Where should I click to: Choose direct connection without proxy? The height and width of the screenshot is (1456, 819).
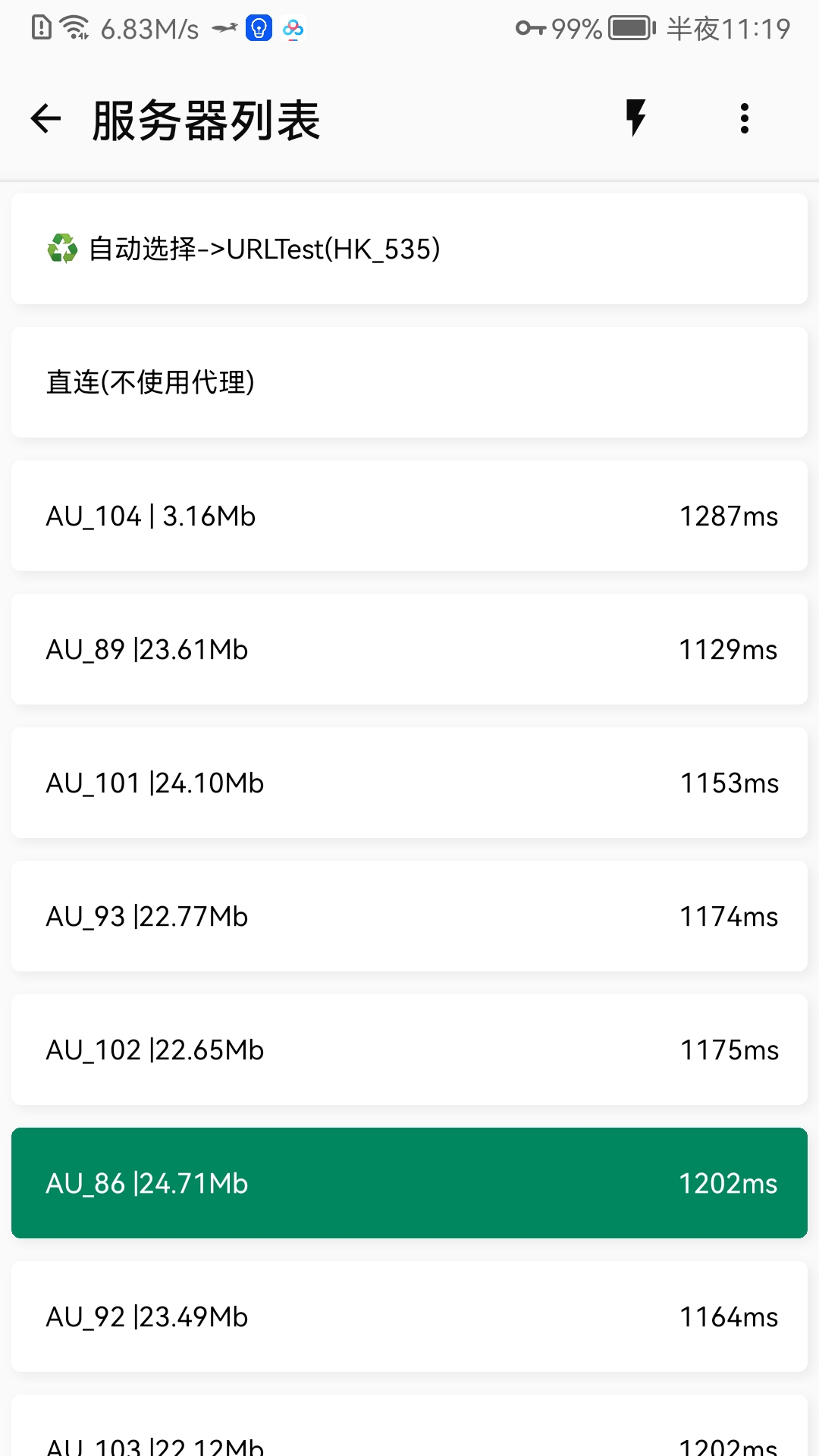pyautogui.click(x=409, y=382)
